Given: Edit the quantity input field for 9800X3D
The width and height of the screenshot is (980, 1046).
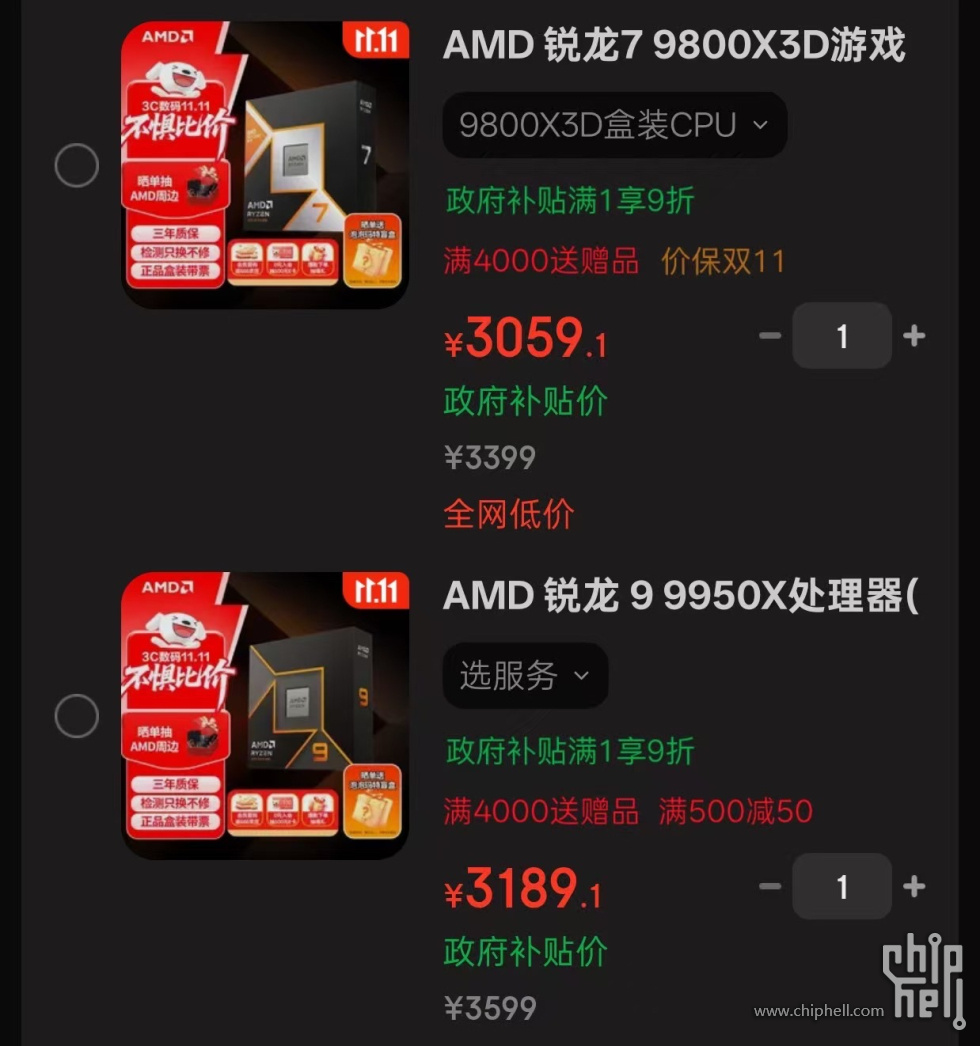Looking at the screenshot, I should click(x=842, y=336).
